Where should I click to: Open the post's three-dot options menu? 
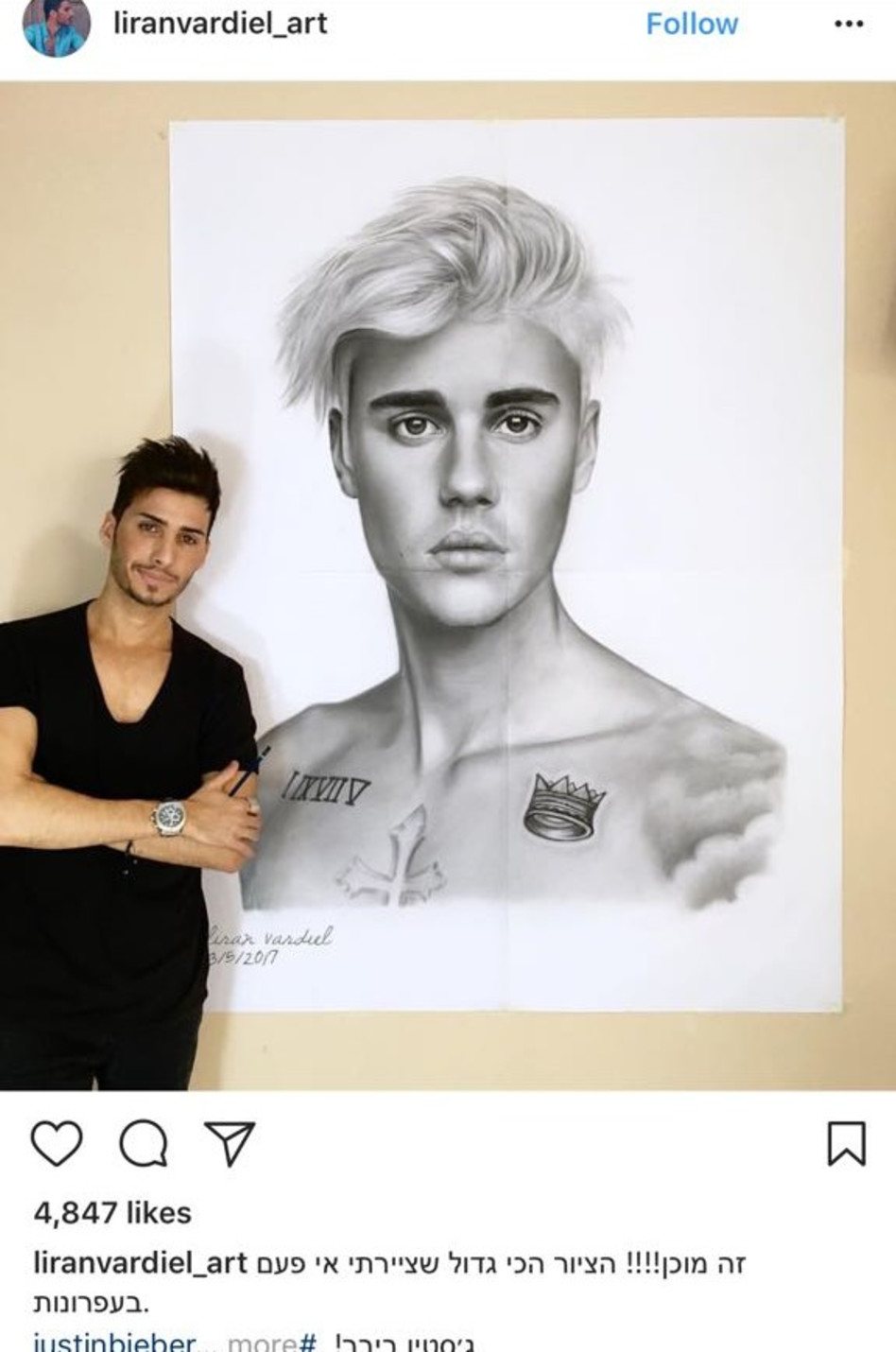848,25
